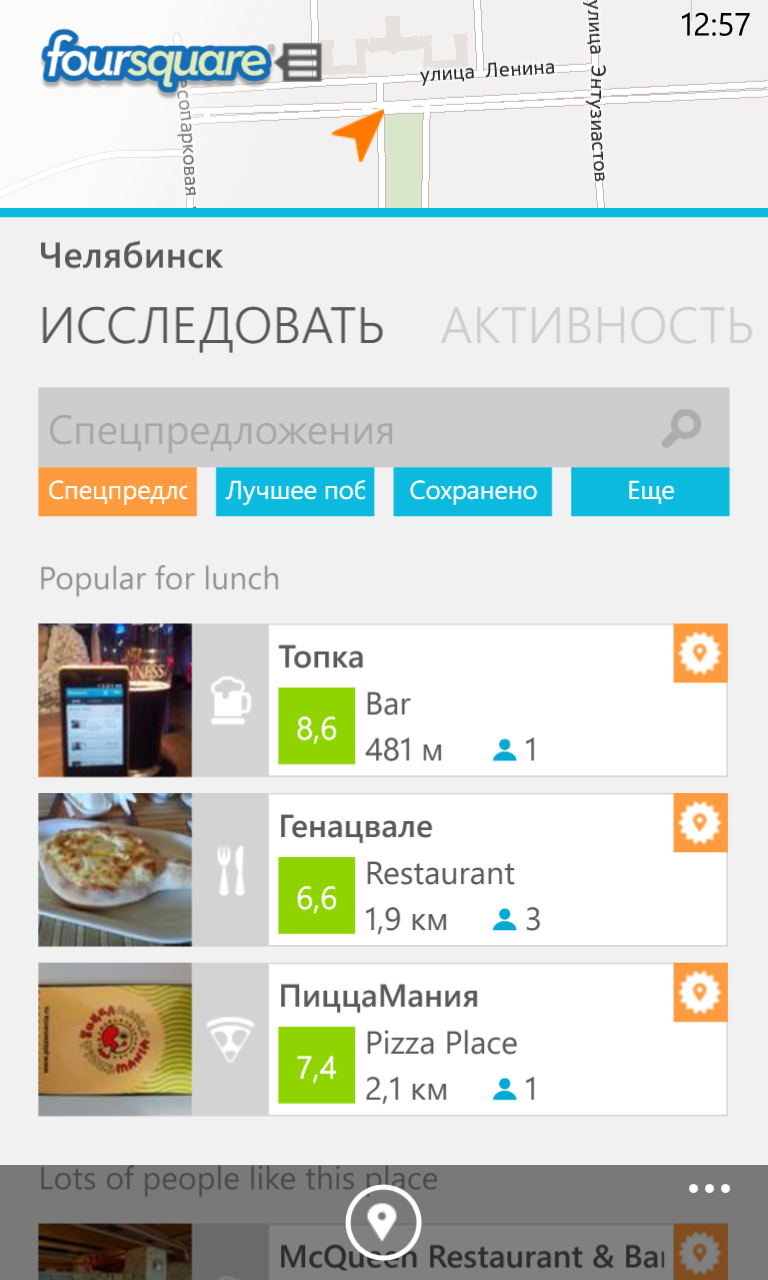
Task: Tap the Спецпредложения search field
Action: pyautogui.click(x=384, y=429)
